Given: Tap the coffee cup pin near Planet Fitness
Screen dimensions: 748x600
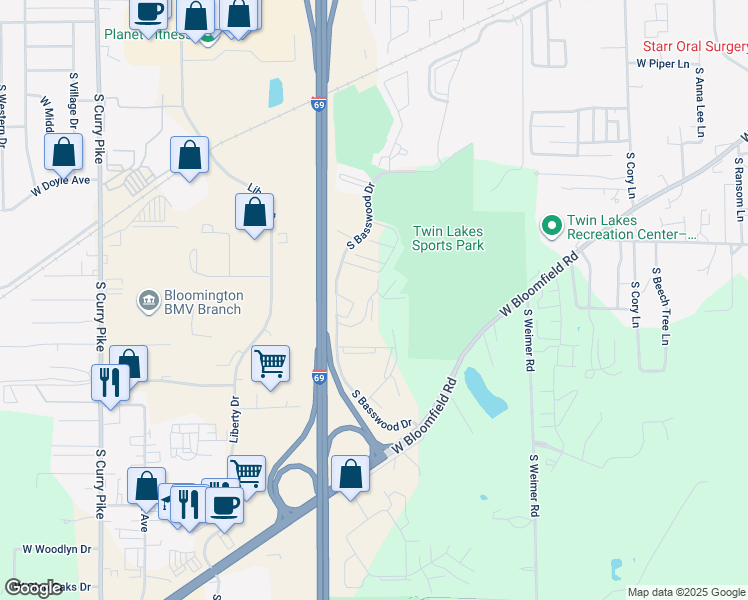Looking at the screenshot, I should [x=148, y=14].
